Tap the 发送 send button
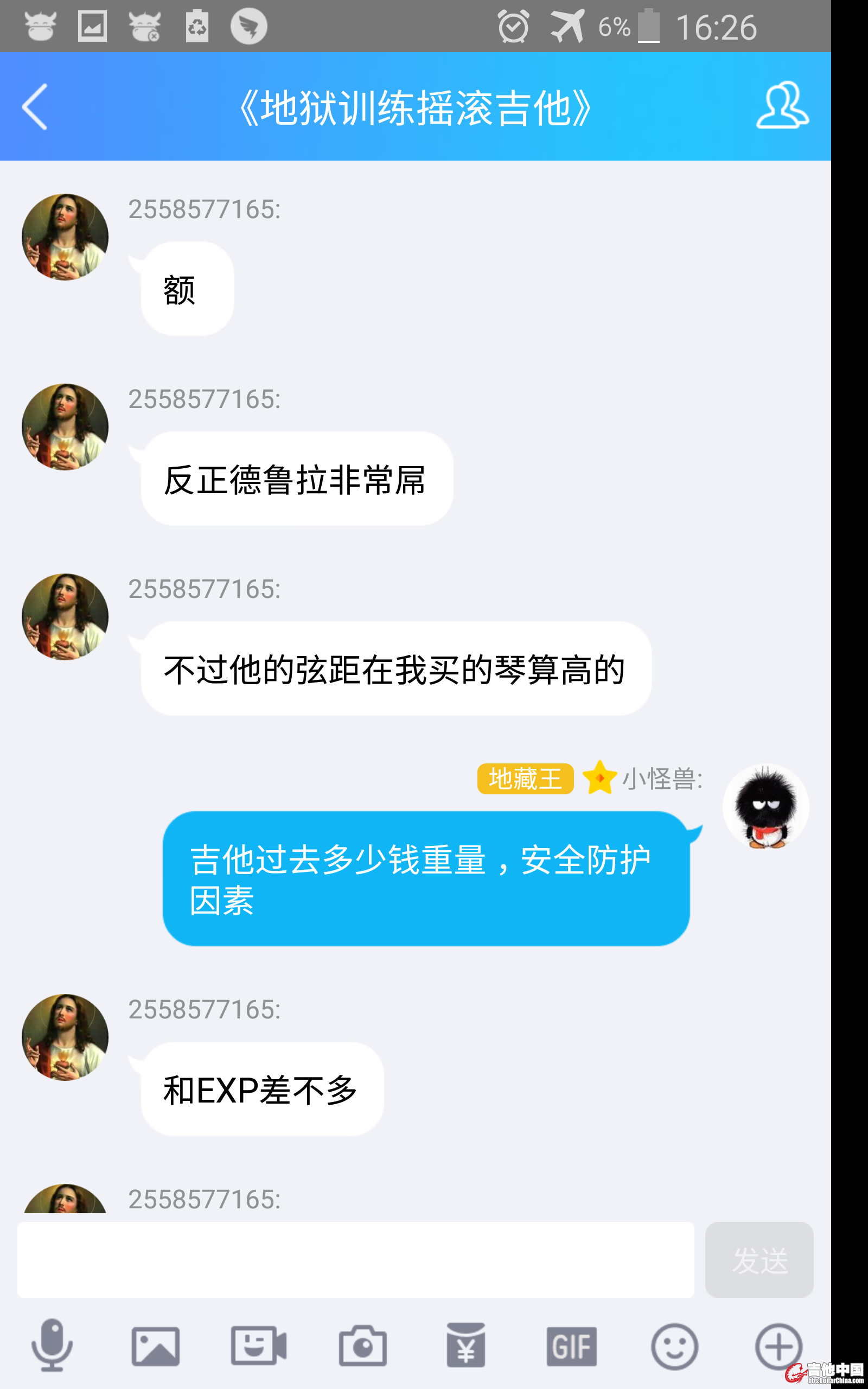The width and height of the screenshot is (868, 1389). (x=759, y=1260)
